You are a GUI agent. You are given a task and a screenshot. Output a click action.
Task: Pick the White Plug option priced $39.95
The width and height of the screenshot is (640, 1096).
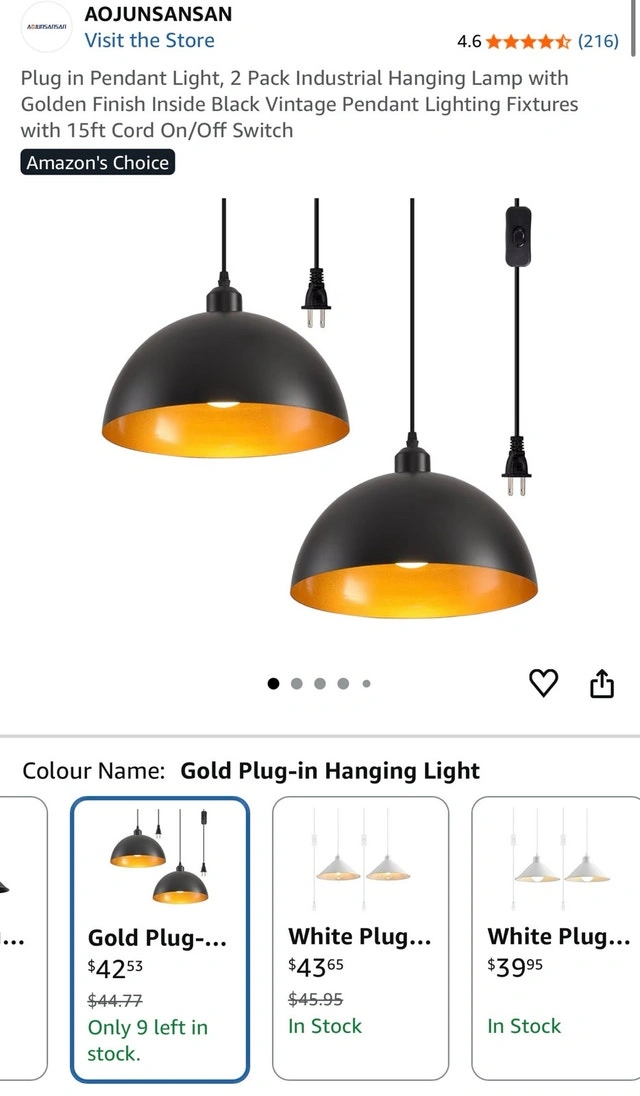(x=557, y=938)
